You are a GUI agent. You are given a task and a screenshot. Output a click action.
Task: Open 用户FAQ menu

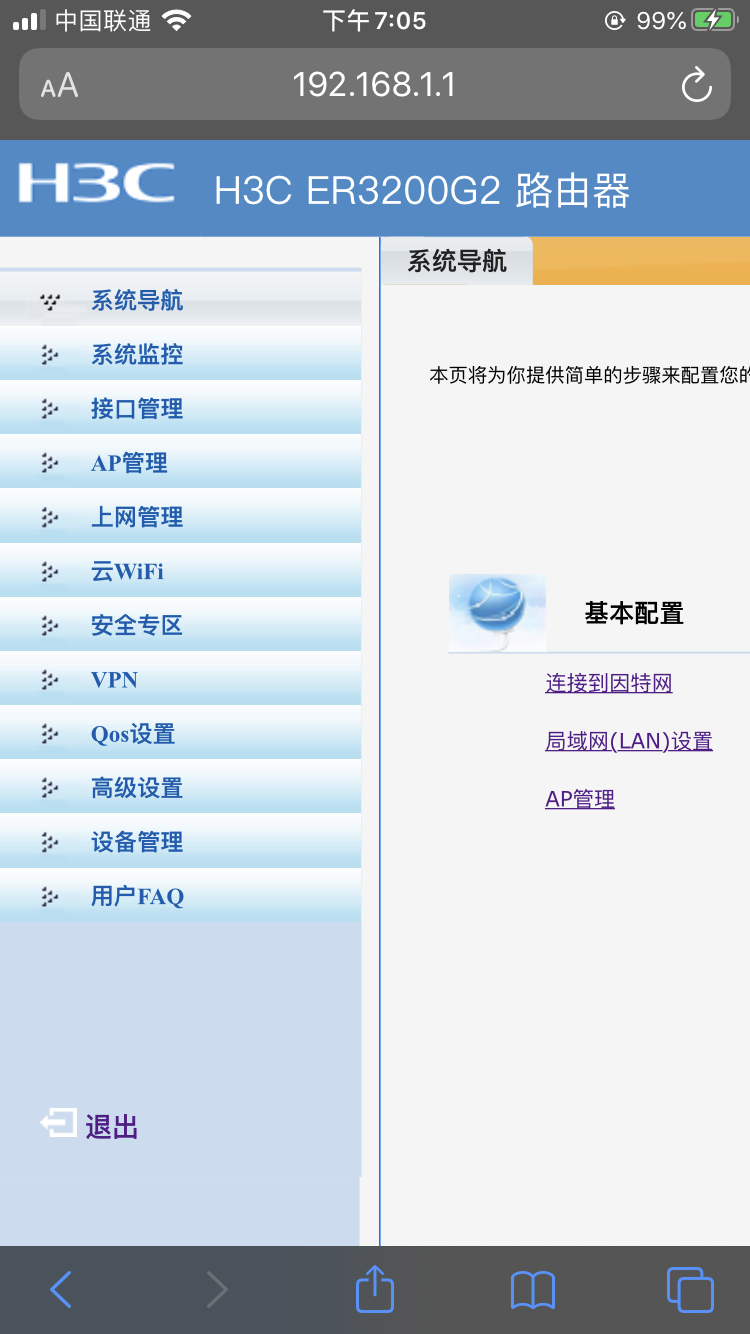137,896
